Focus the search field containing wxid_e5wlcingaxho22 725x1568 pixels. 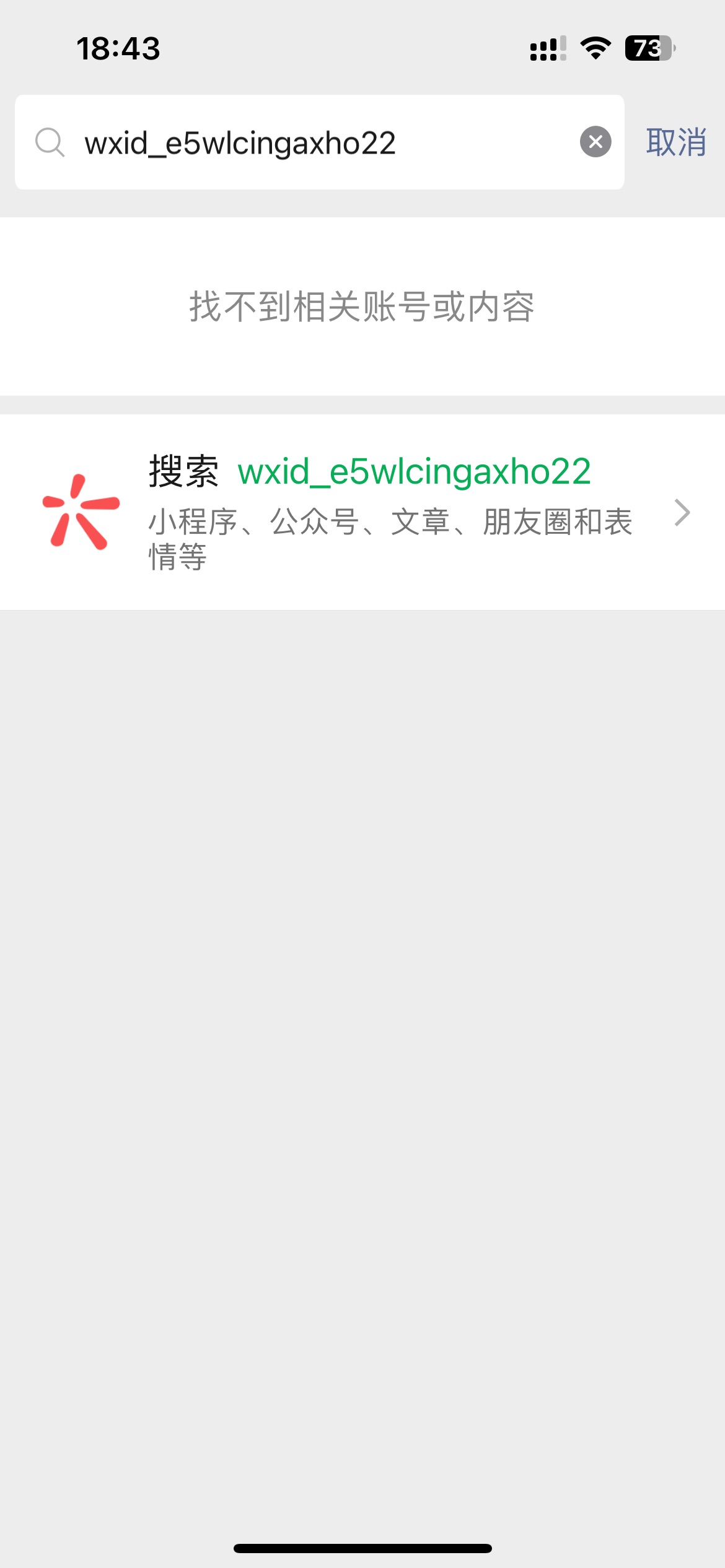pyautogui.click(x=310, y=142)
